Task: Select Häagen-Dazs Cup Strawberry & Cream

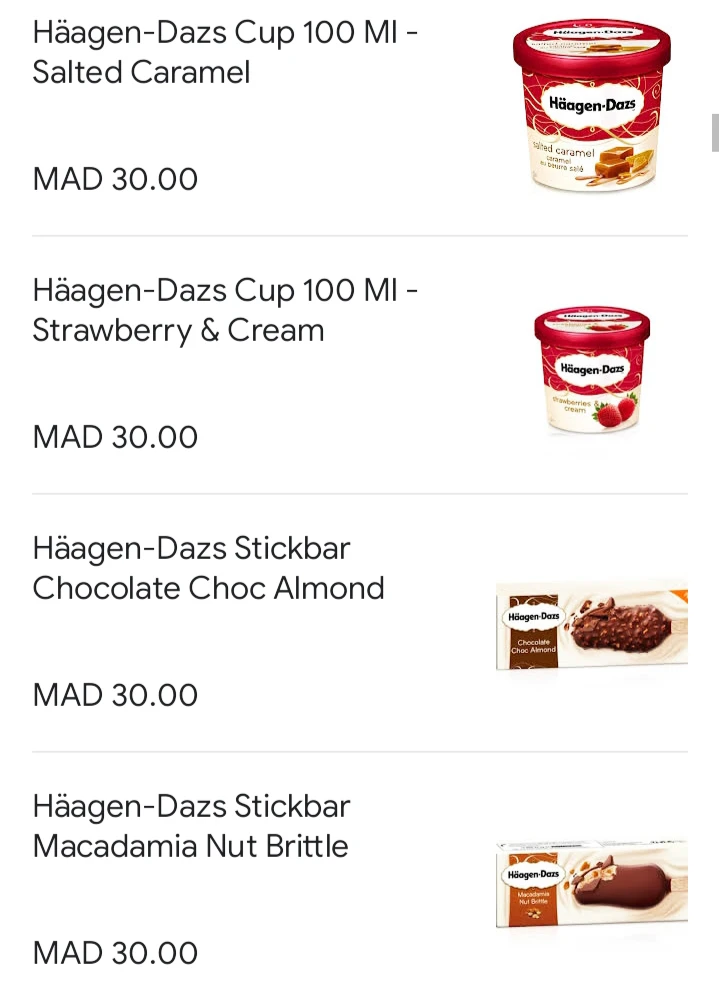Action: [x=225, y=310]
